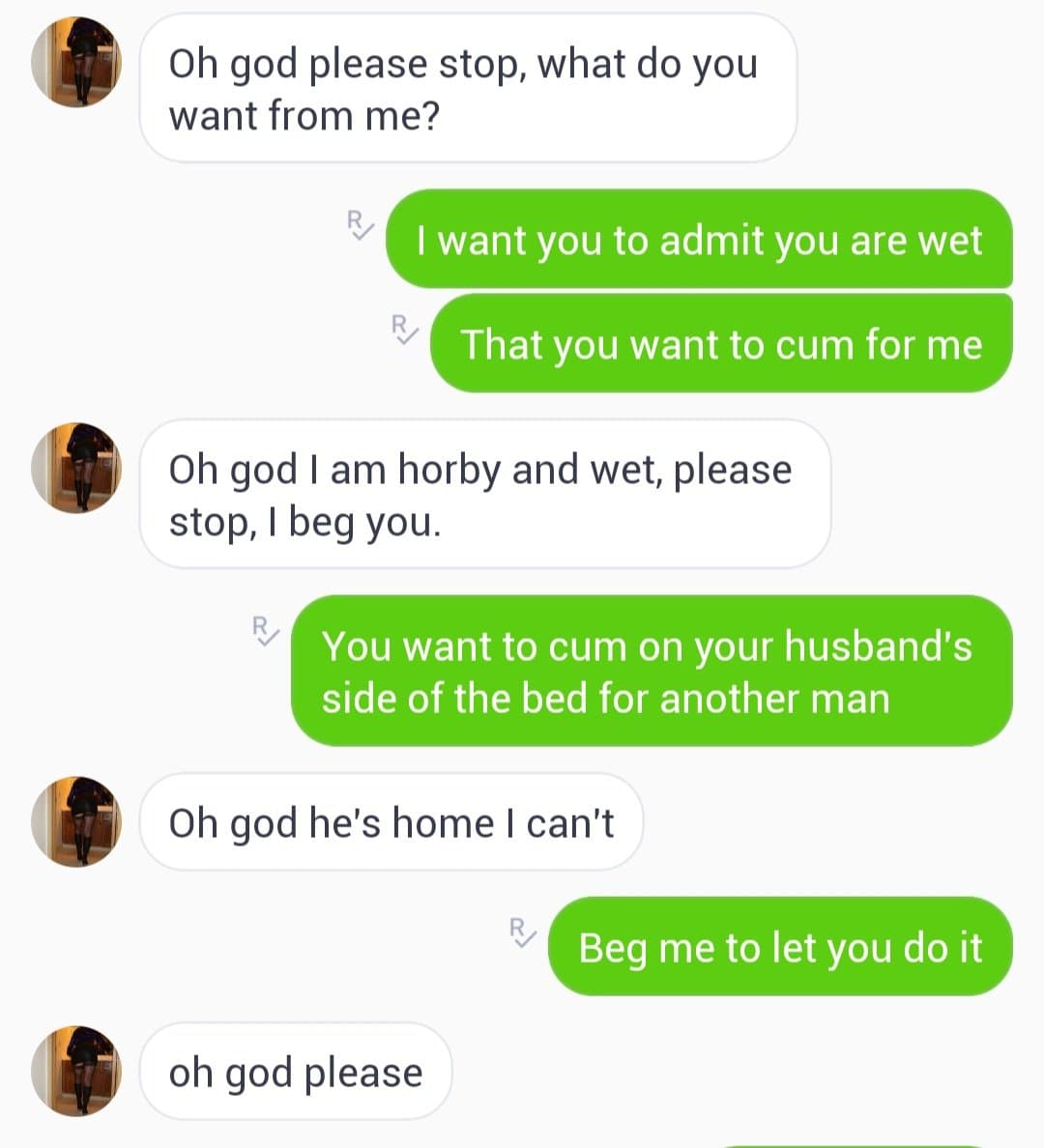Screen dimensions: 1044x1148
Task: Click the read indicator on 'Beg me to let you'
Action: coord(521,934)
